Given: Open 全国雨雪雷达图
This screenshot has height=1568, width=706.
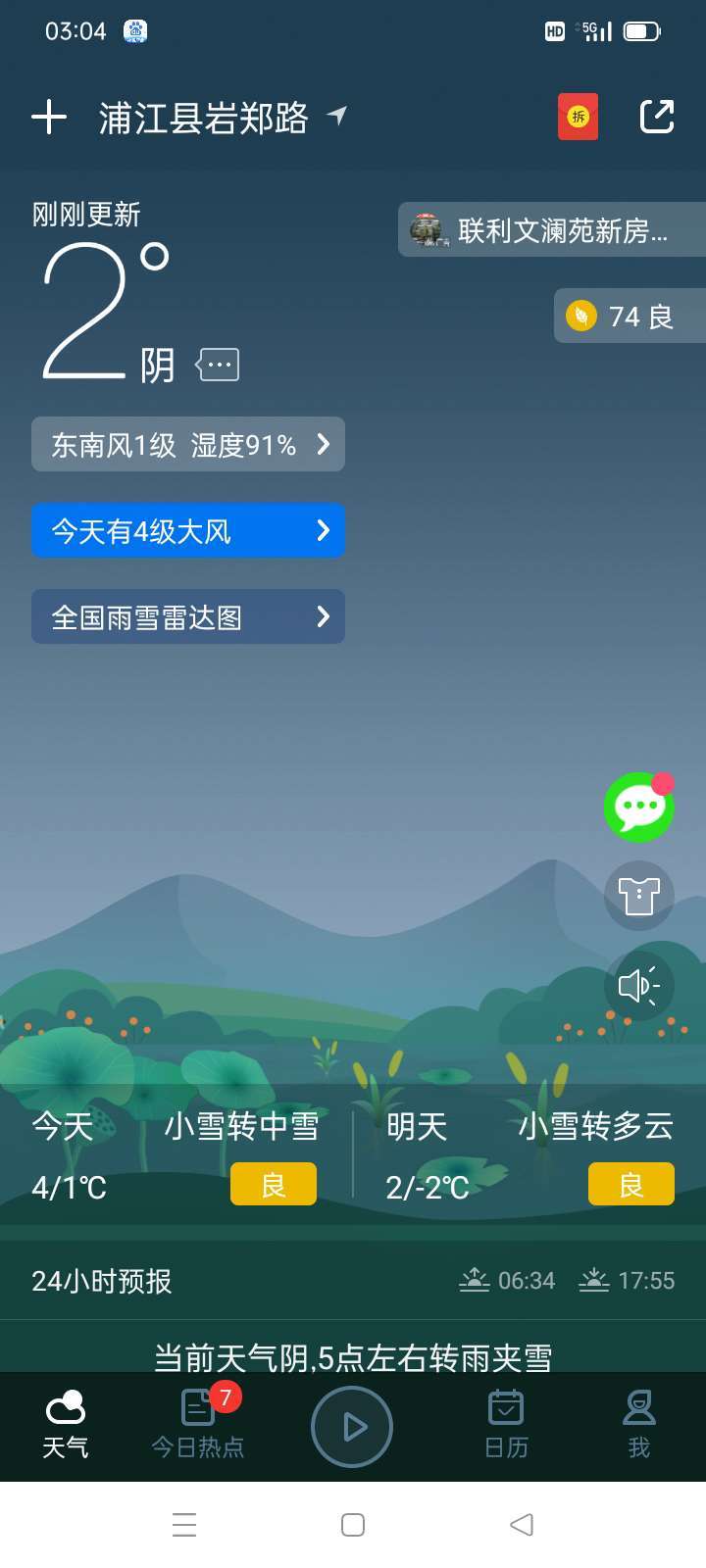Looking at the screenshot, I should tap(188, 617).
